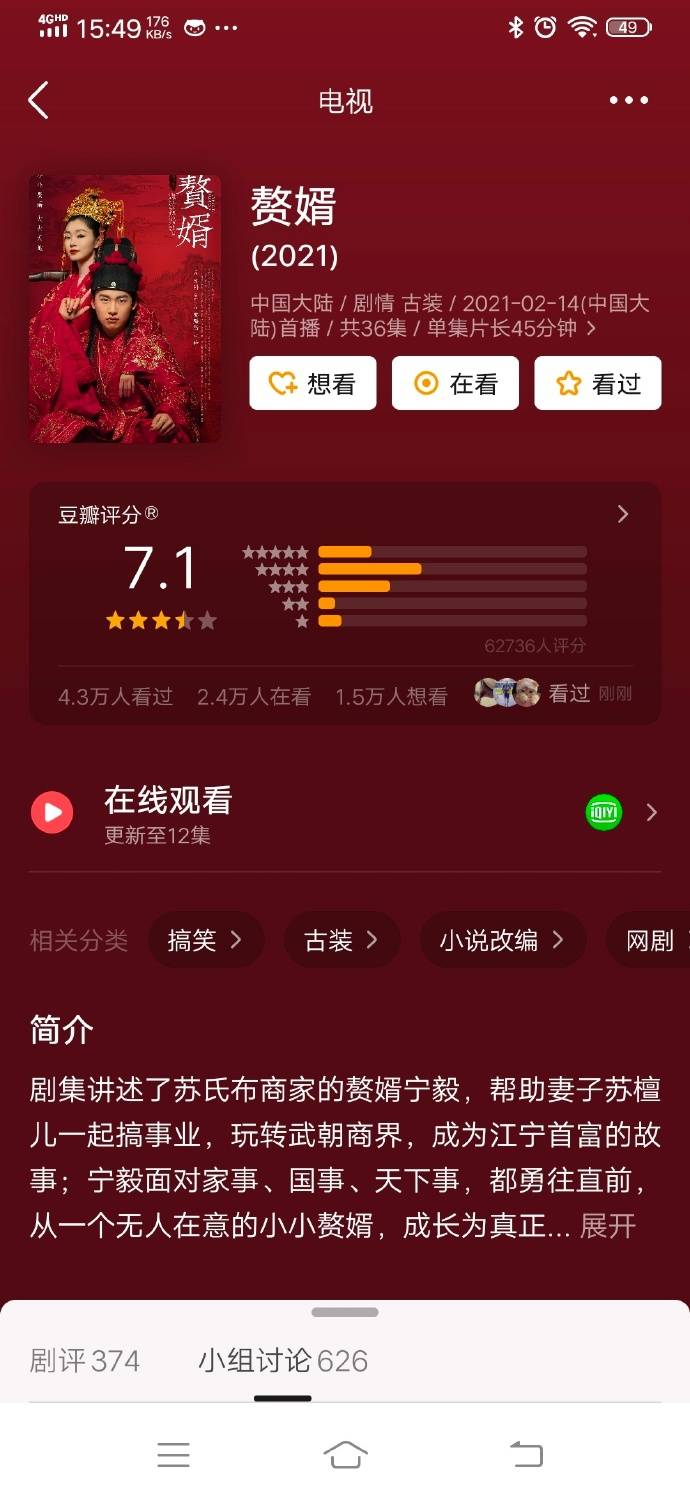Open the 豆瓣评分 rating details

click(x=622, y=514)
